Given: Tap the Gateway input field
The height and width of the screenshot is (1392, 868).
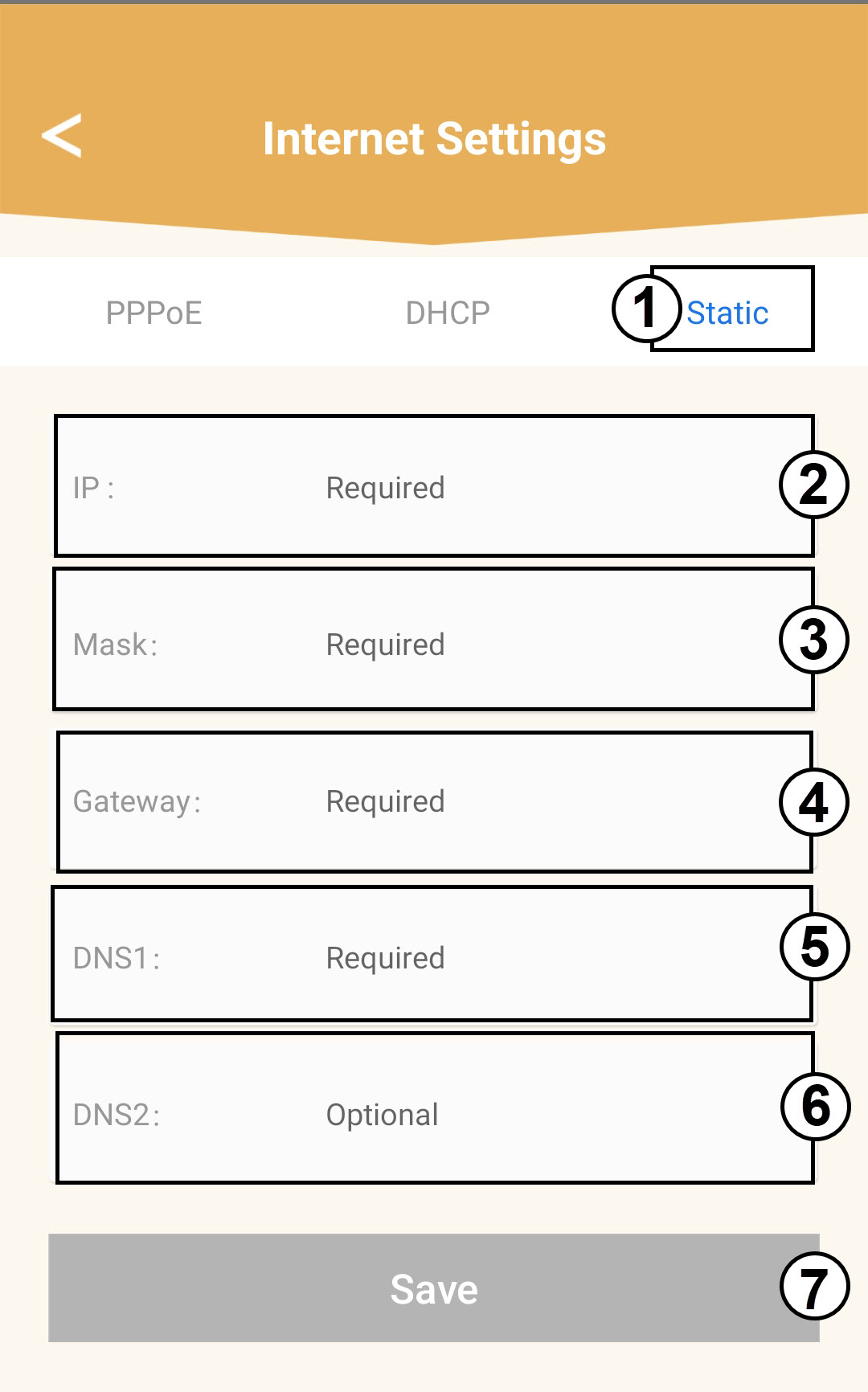Looking at the screenshot, I should (434, 801).
